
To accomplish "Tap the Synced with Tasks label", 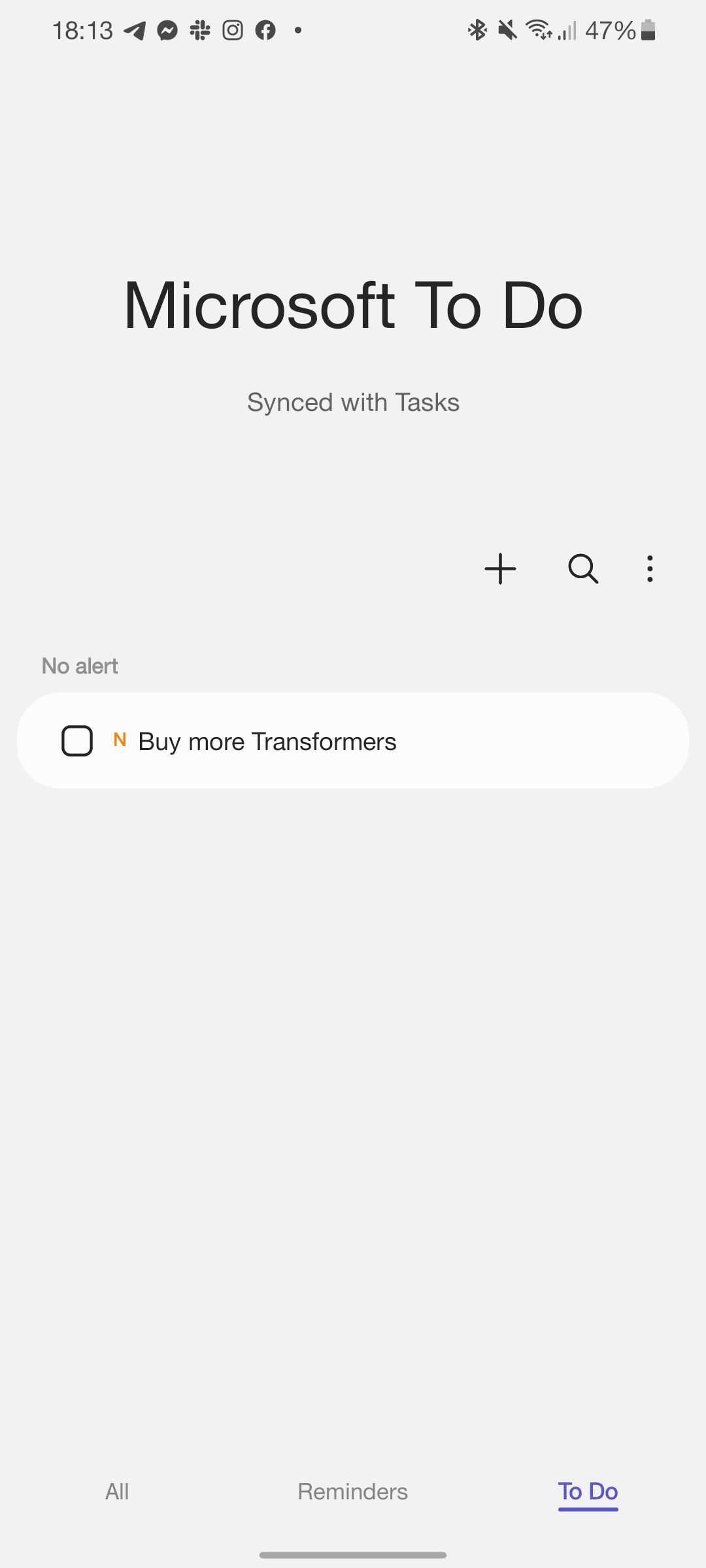I will click(353, 402).
